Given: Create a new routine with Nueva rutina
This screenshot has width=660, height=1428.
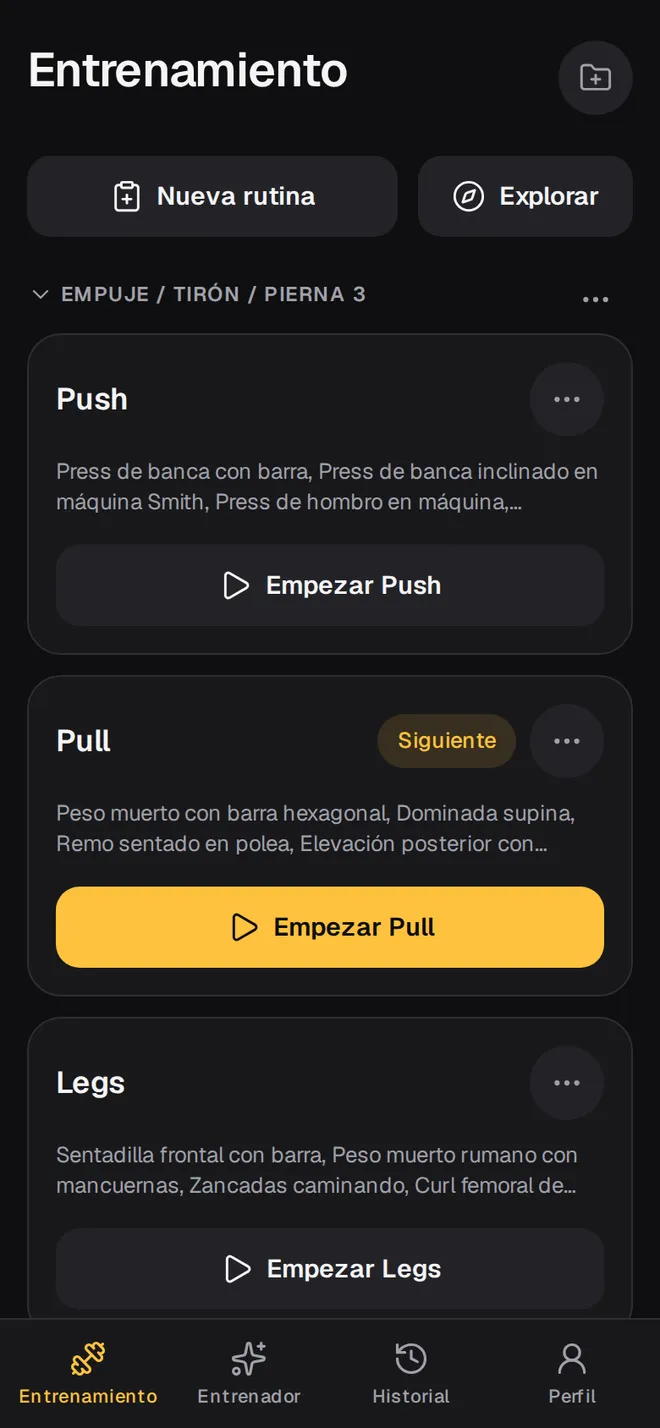Looking at the screenshot, I should click(x=212, y=196).
